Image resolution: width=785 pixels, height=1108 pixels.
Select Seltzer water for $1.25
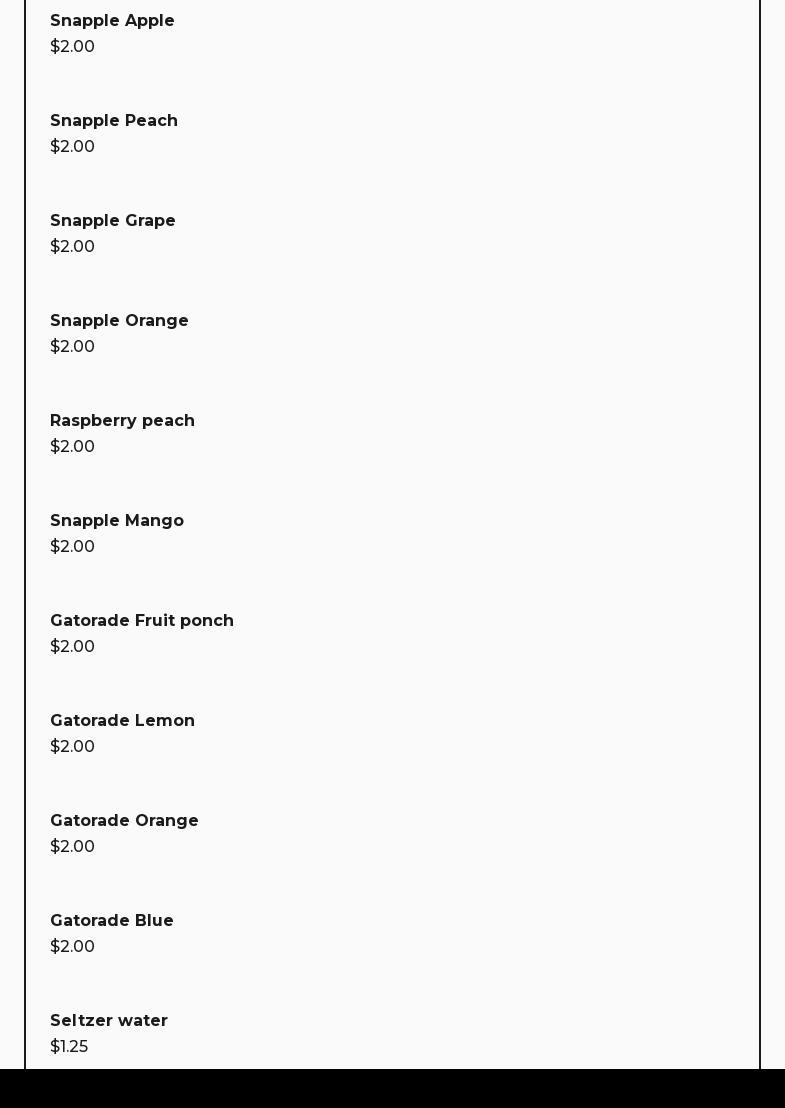pos(109,1021)
